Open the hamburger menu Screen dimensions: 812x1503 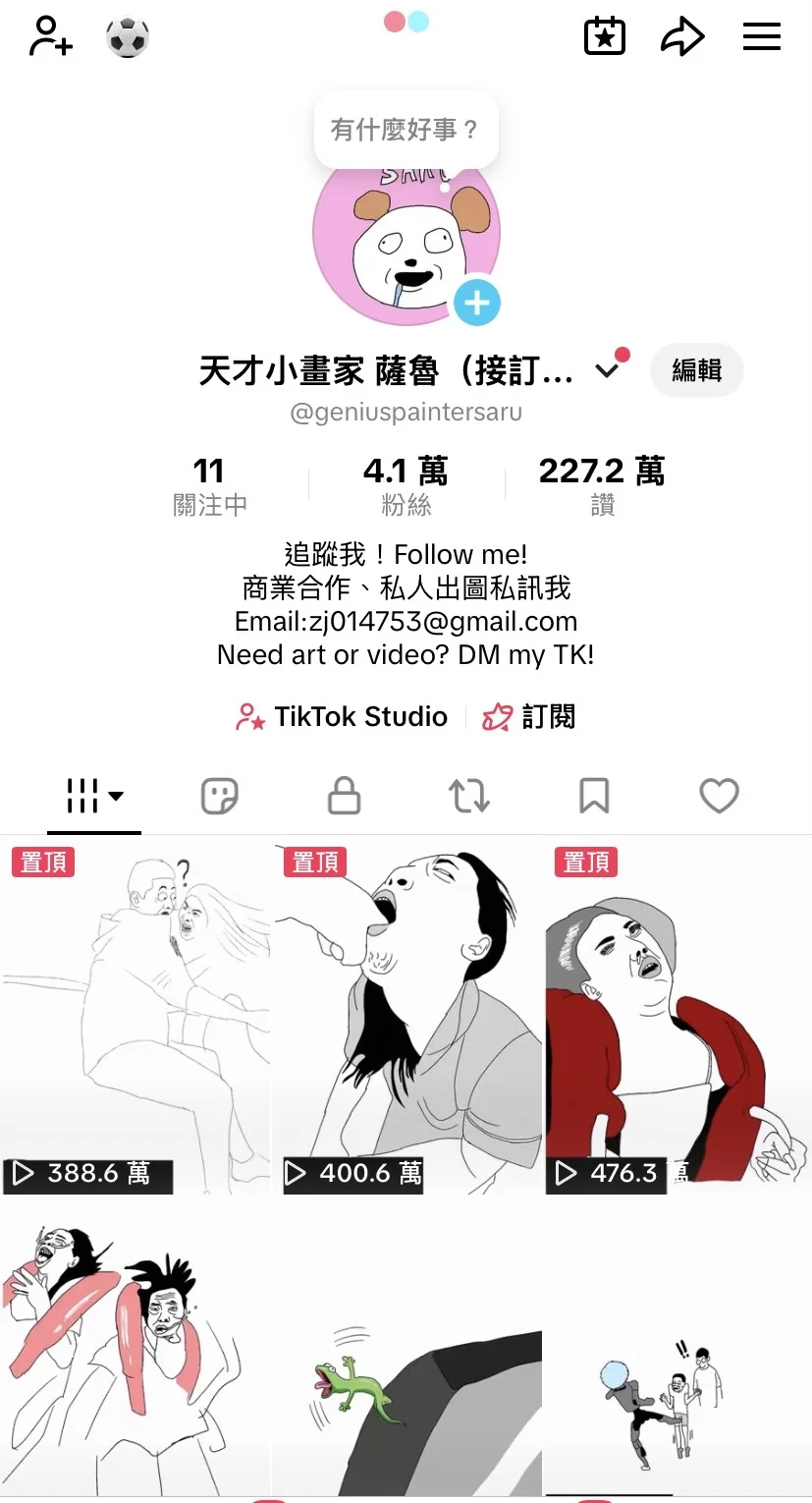tap(761, 37)
